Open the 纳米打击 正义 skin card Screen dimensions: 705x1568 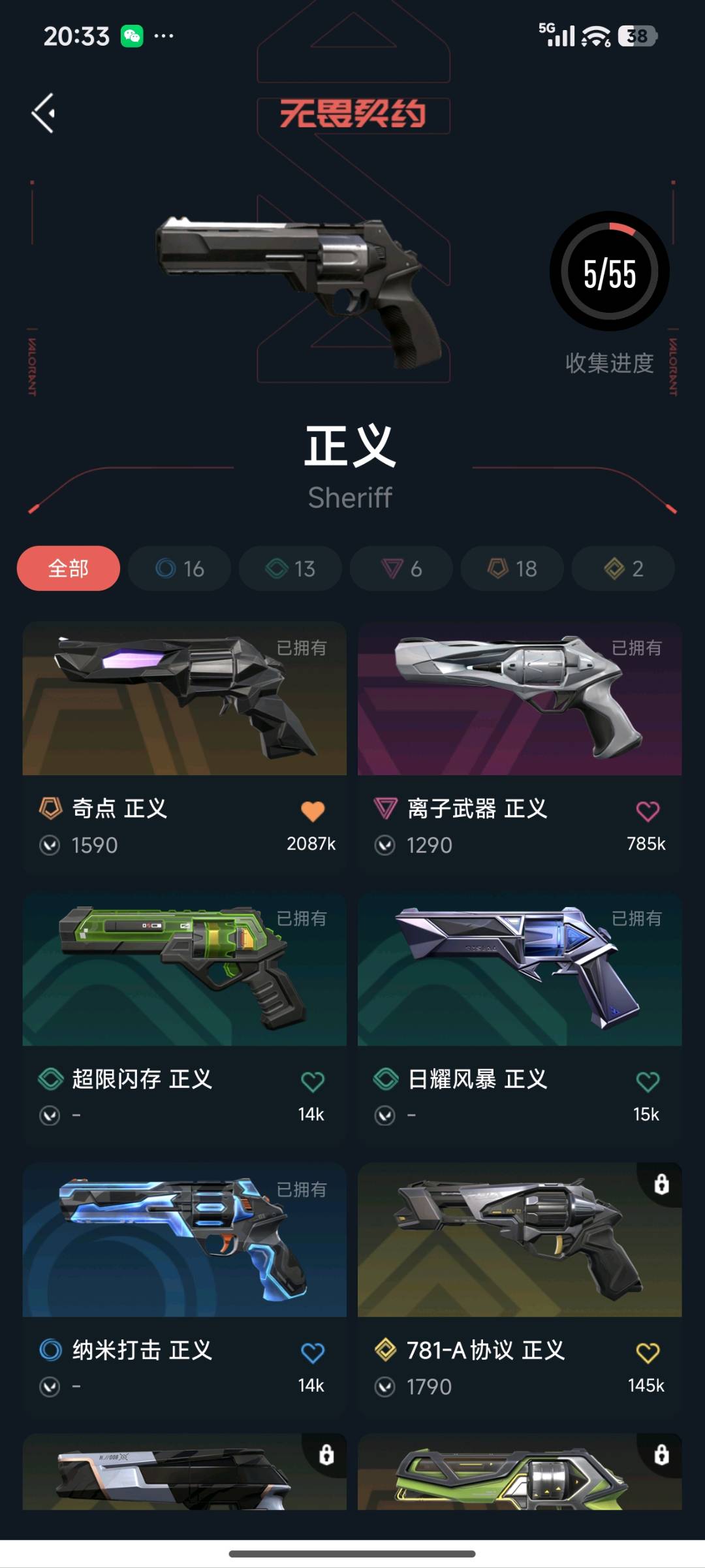(185, 1289)
